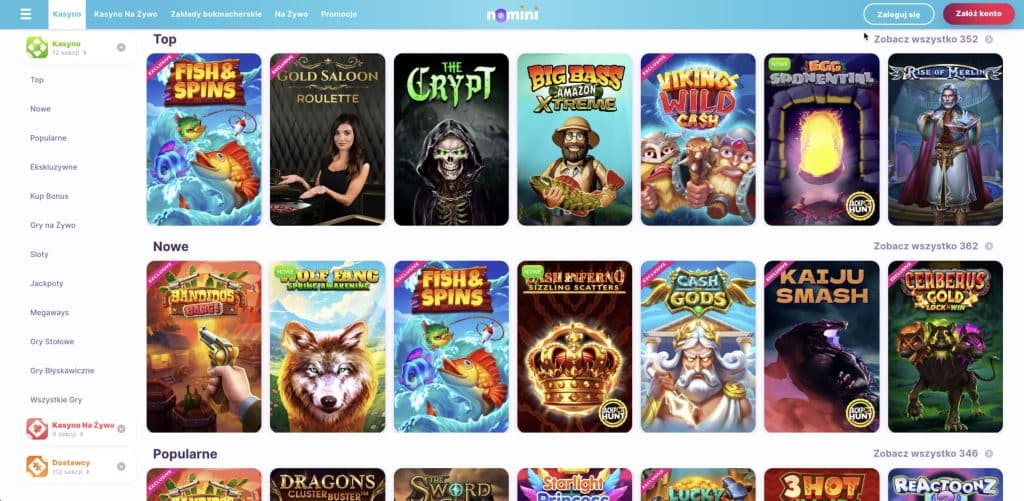Open Eksluzywne games category
This screenshot has height=501, width=1024.
click(x=54, y=167)
